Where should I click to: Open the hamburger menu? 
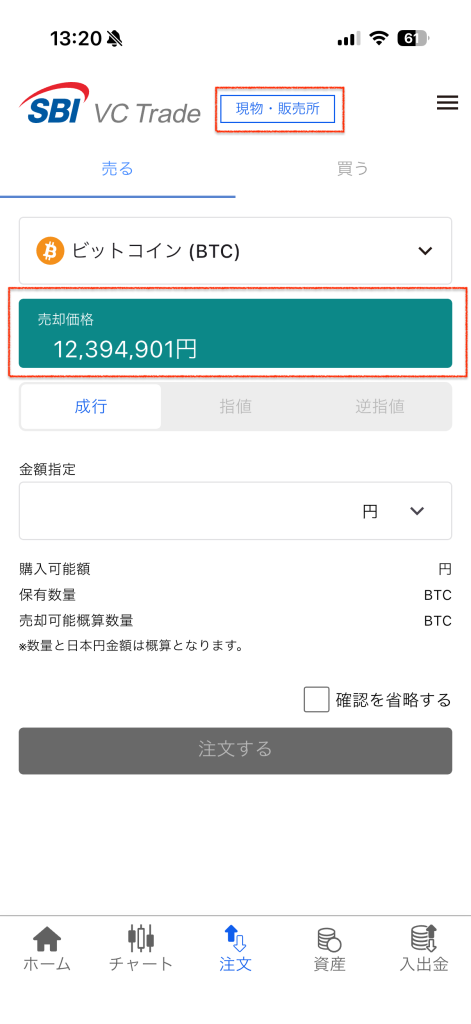[447, 103]
